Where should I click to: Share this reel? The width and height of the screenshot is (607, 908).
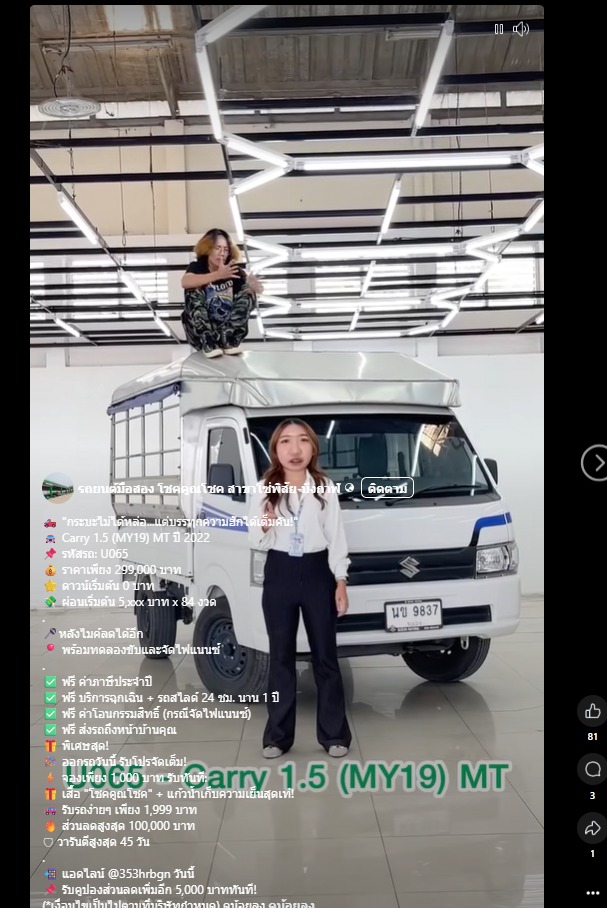pos(592,827)
